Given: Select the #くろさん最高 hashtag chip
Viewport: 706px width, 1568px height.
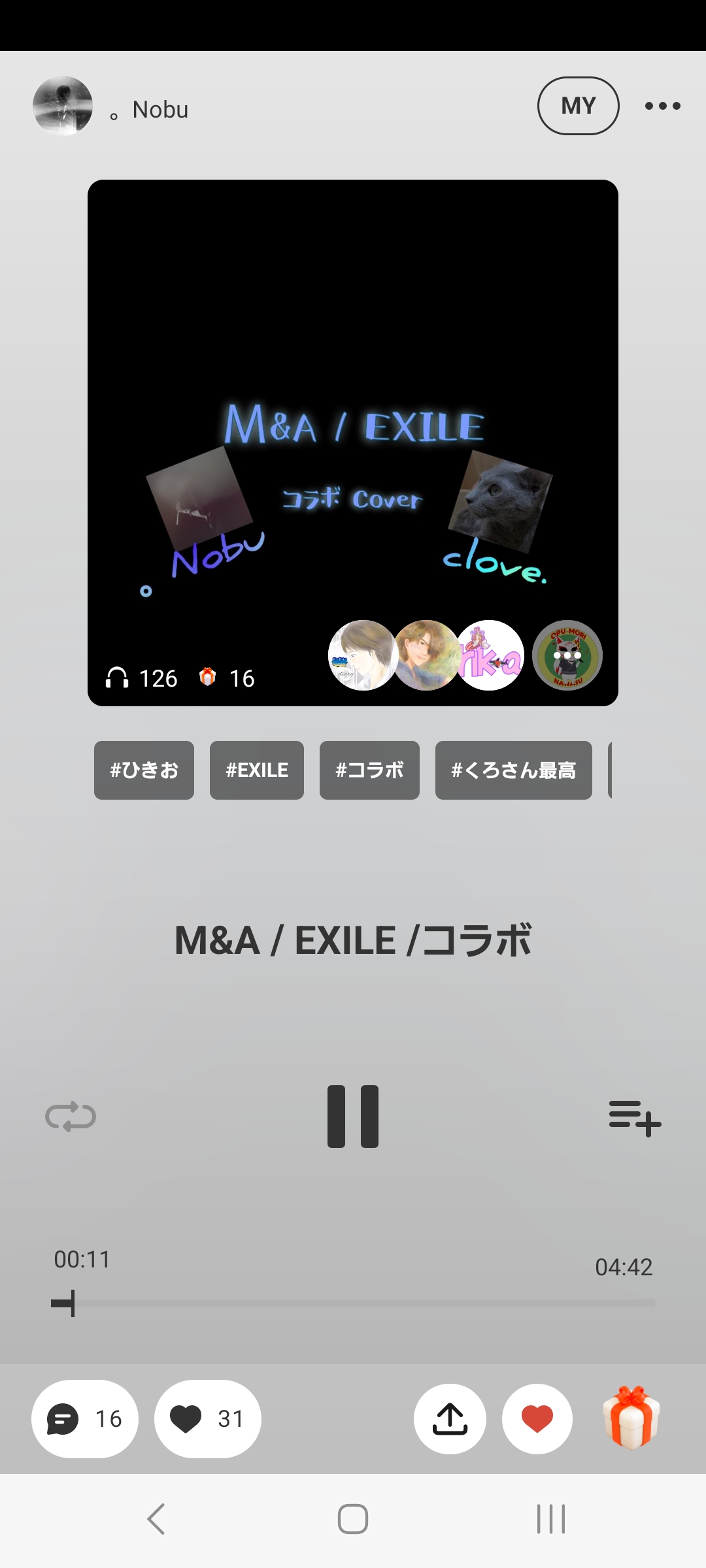Looking at the screenshot, I should point(514,770).
